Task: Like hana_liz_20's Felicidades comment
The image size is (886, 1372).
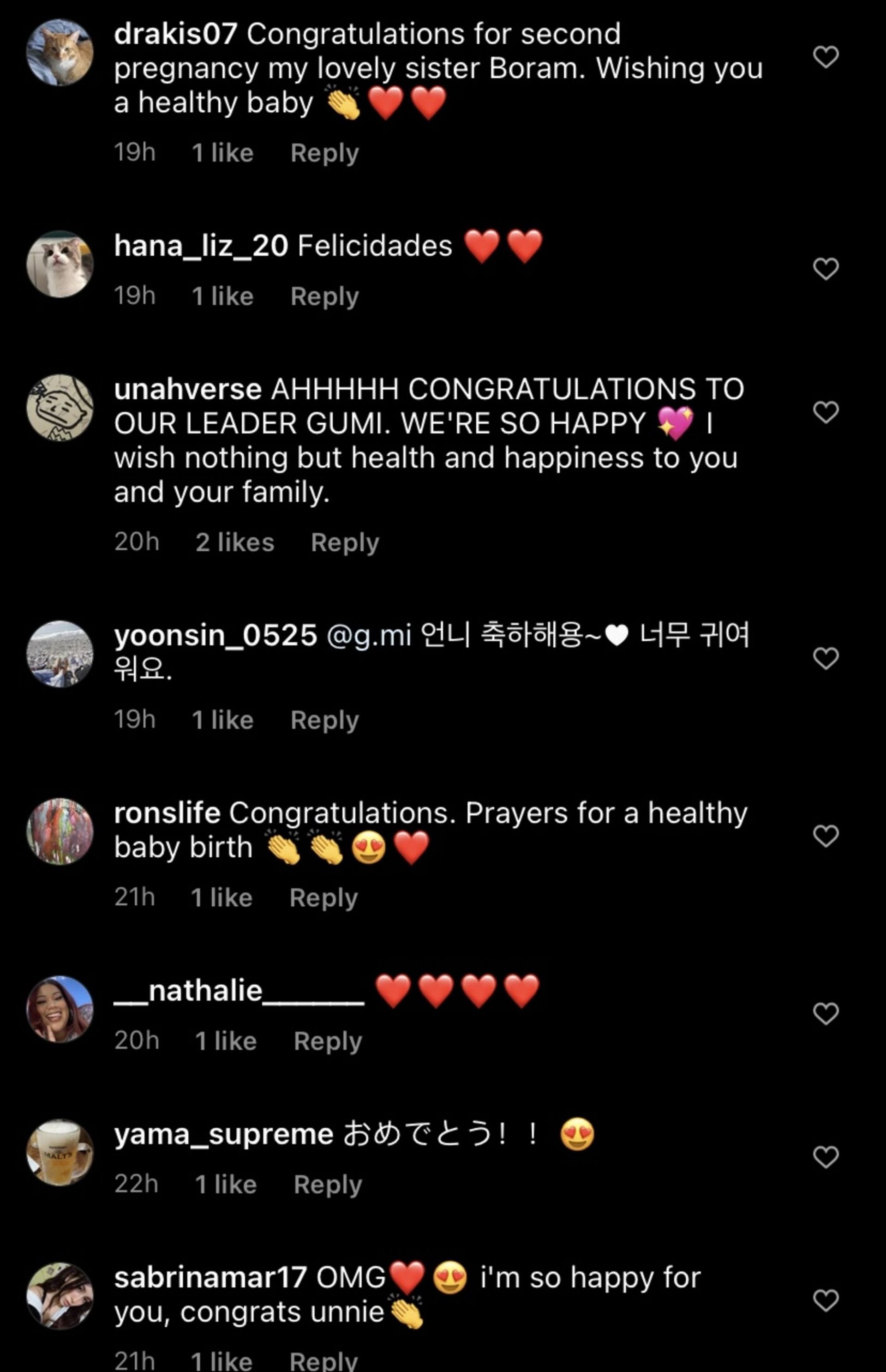Action: (826, 269)
